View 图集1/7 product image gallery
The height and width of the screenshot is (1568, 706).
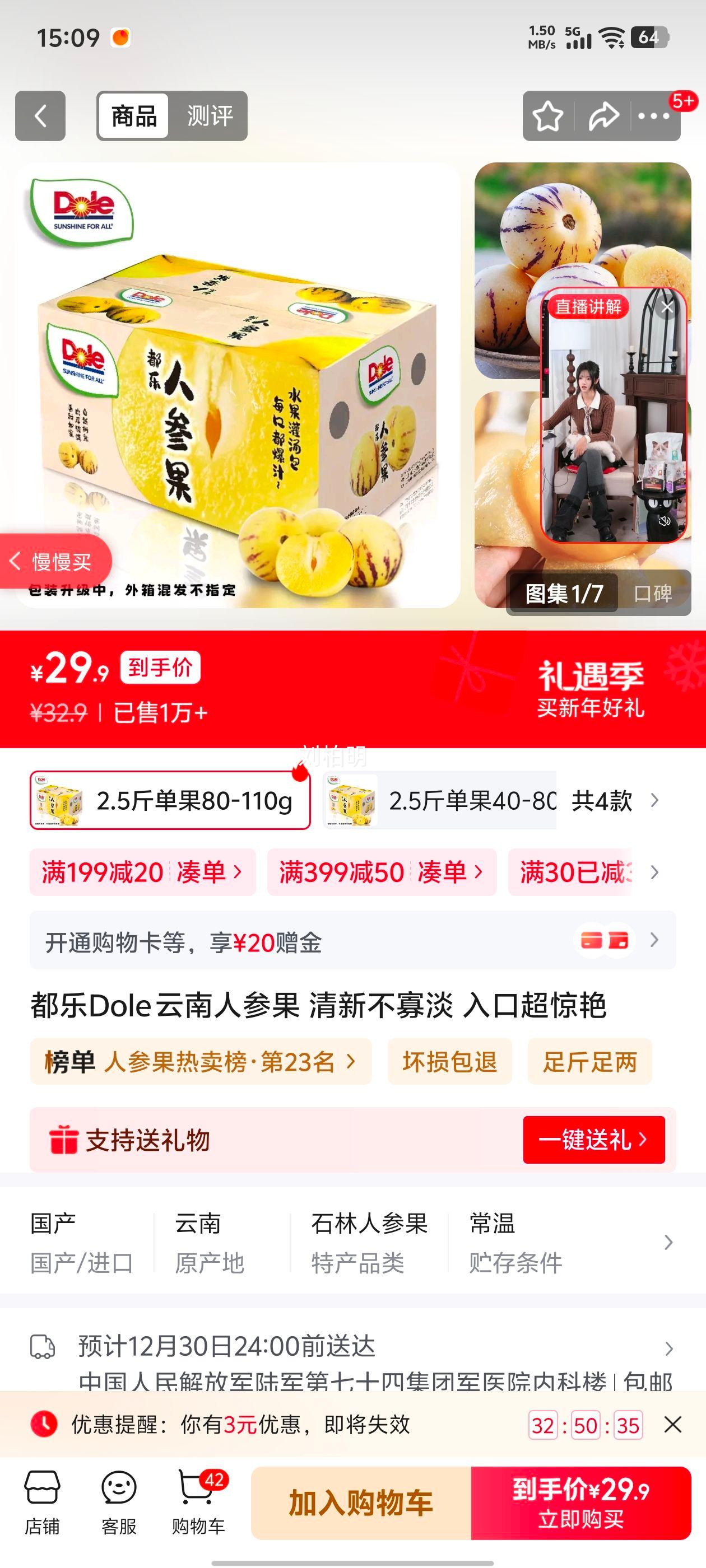pyautogui.click(x=565, y=592)
